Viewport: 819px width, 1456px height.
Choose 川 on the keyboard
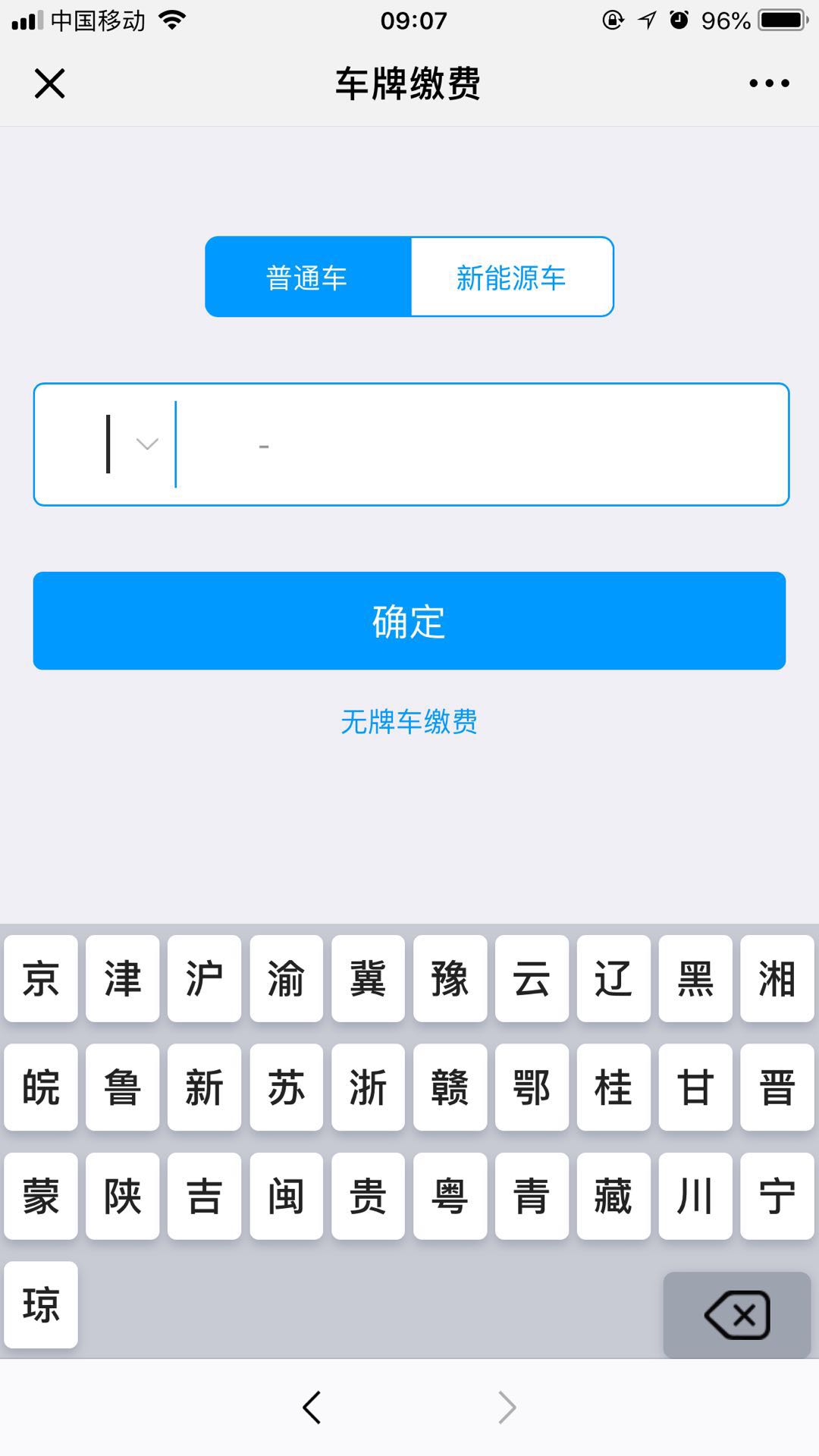695,1196
